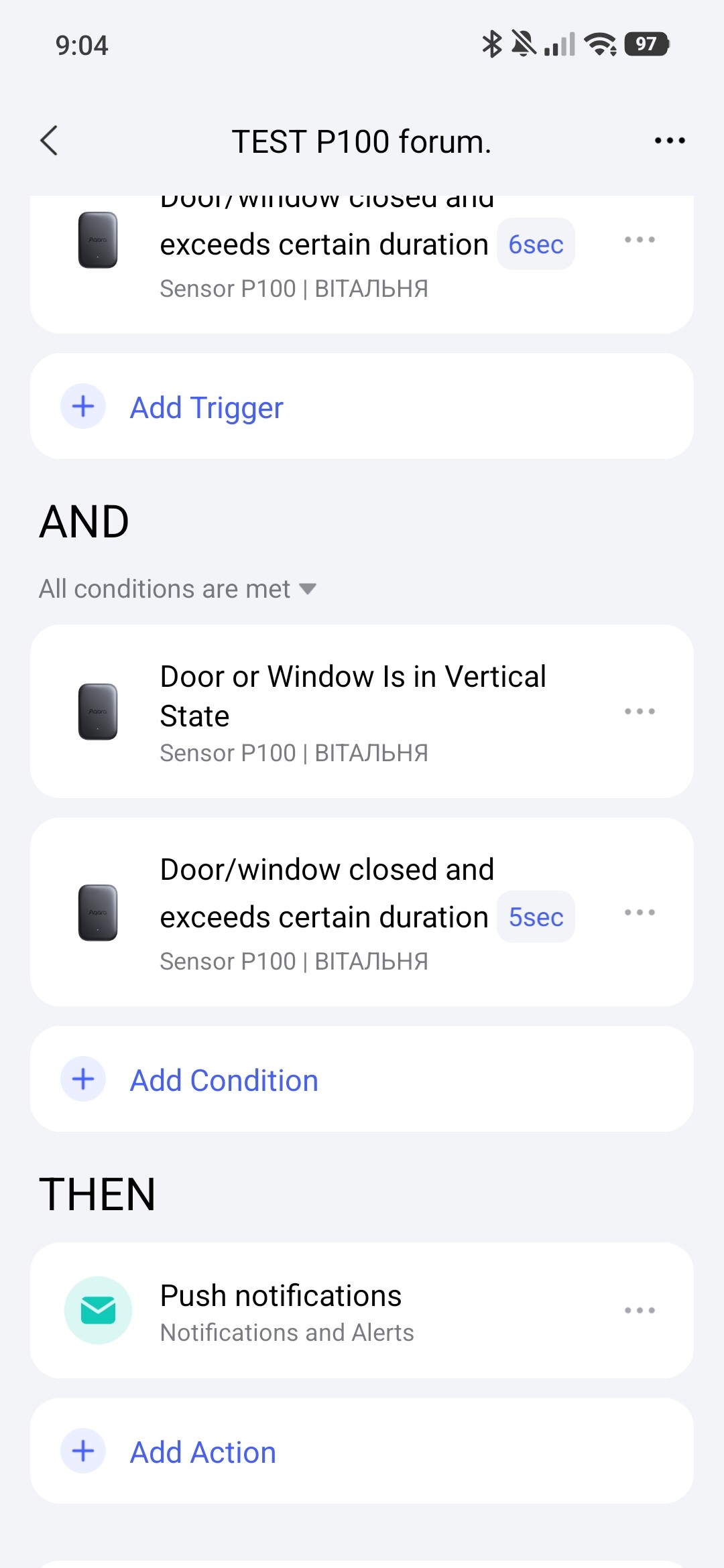Open options for Push notifications action

pos(640,1311)
